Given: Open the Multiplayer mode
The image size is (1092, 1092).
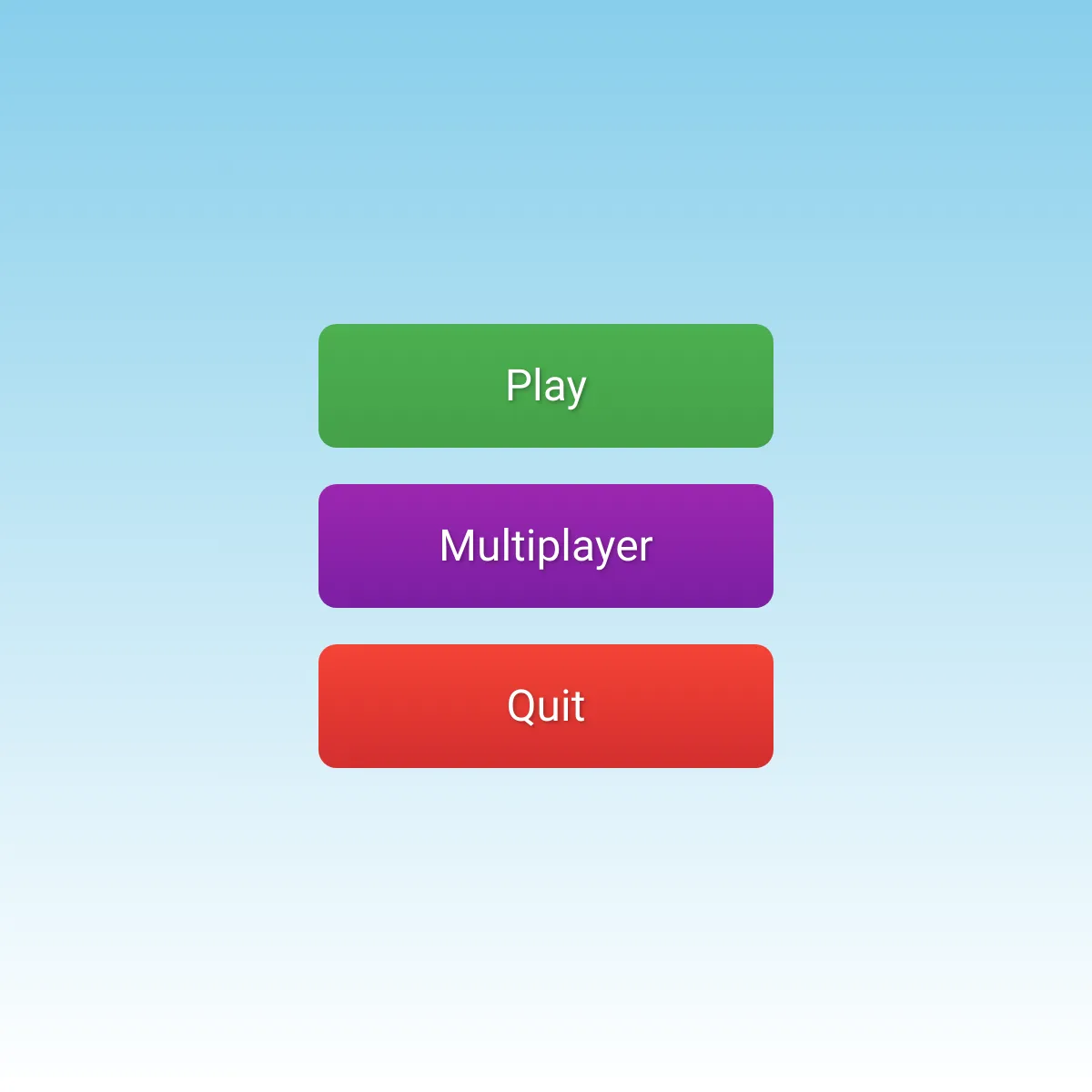Looking at the screenshot, I should (546, 546).
